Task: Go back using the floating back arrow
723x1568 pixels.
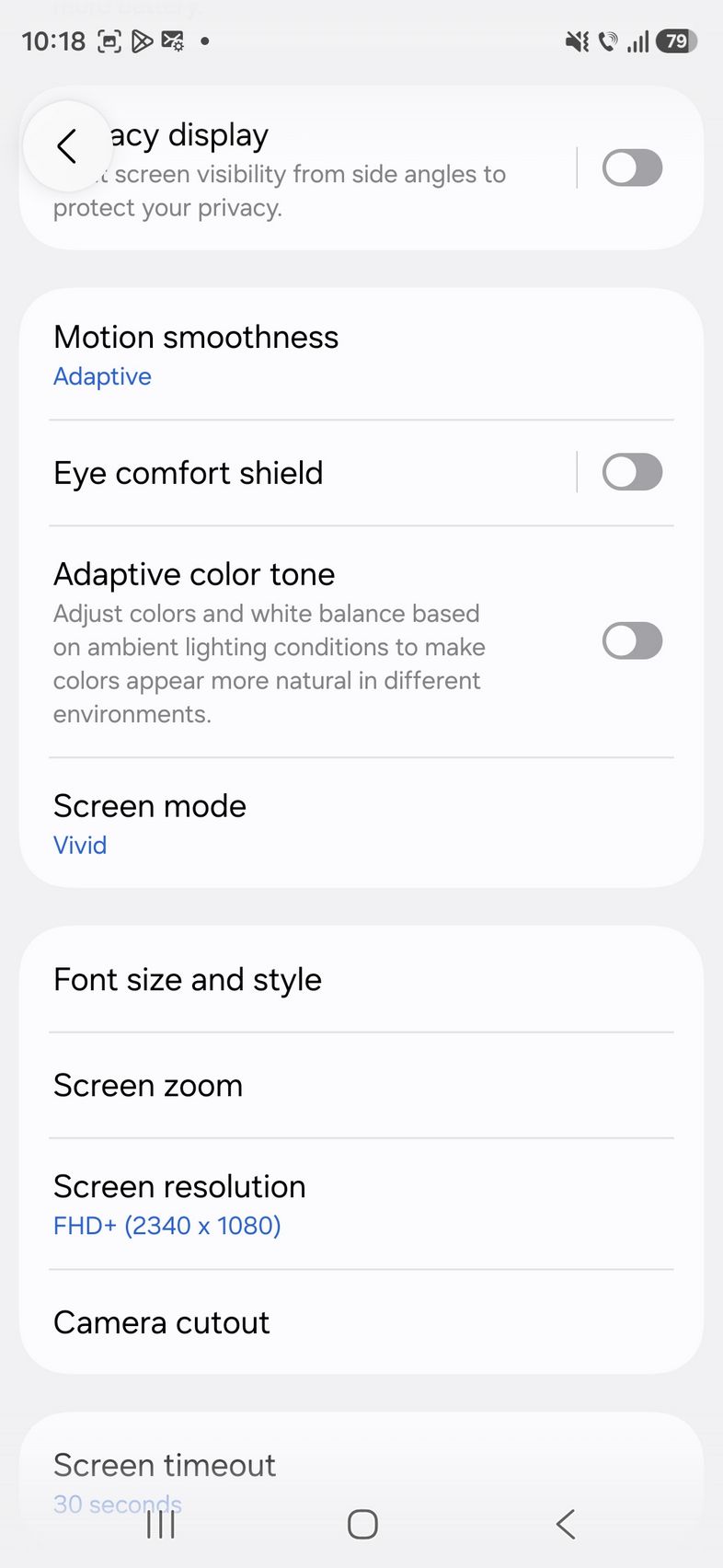Action: 66,145
